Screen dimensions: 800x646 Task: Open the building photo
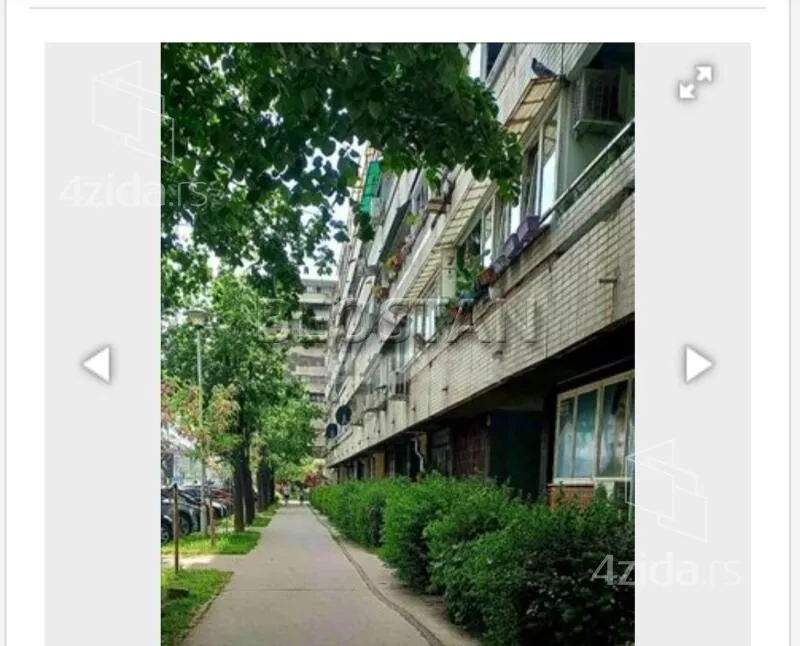397,344
